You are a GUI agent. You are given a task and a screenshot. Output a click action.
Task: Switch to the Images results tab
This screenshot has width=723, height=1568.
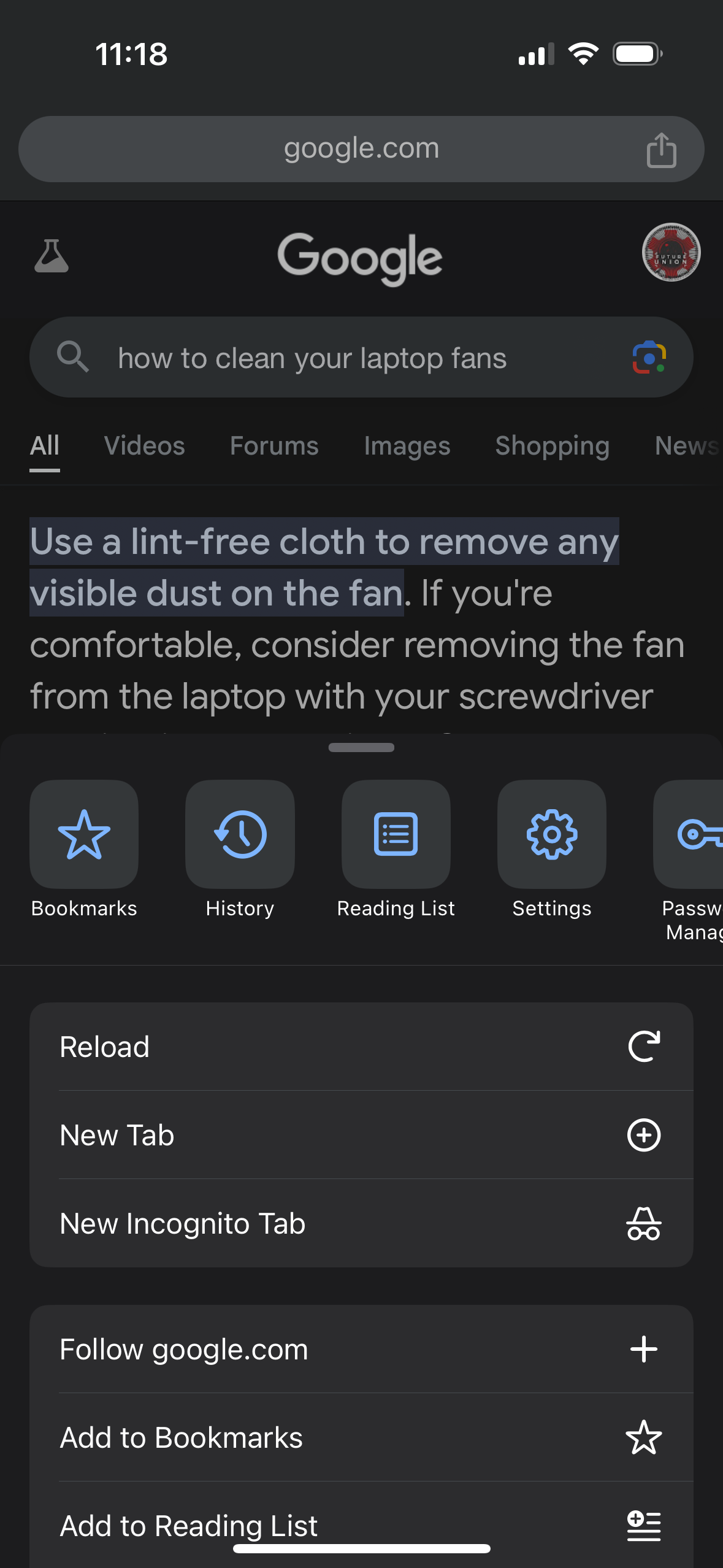[x=407, y=446]
